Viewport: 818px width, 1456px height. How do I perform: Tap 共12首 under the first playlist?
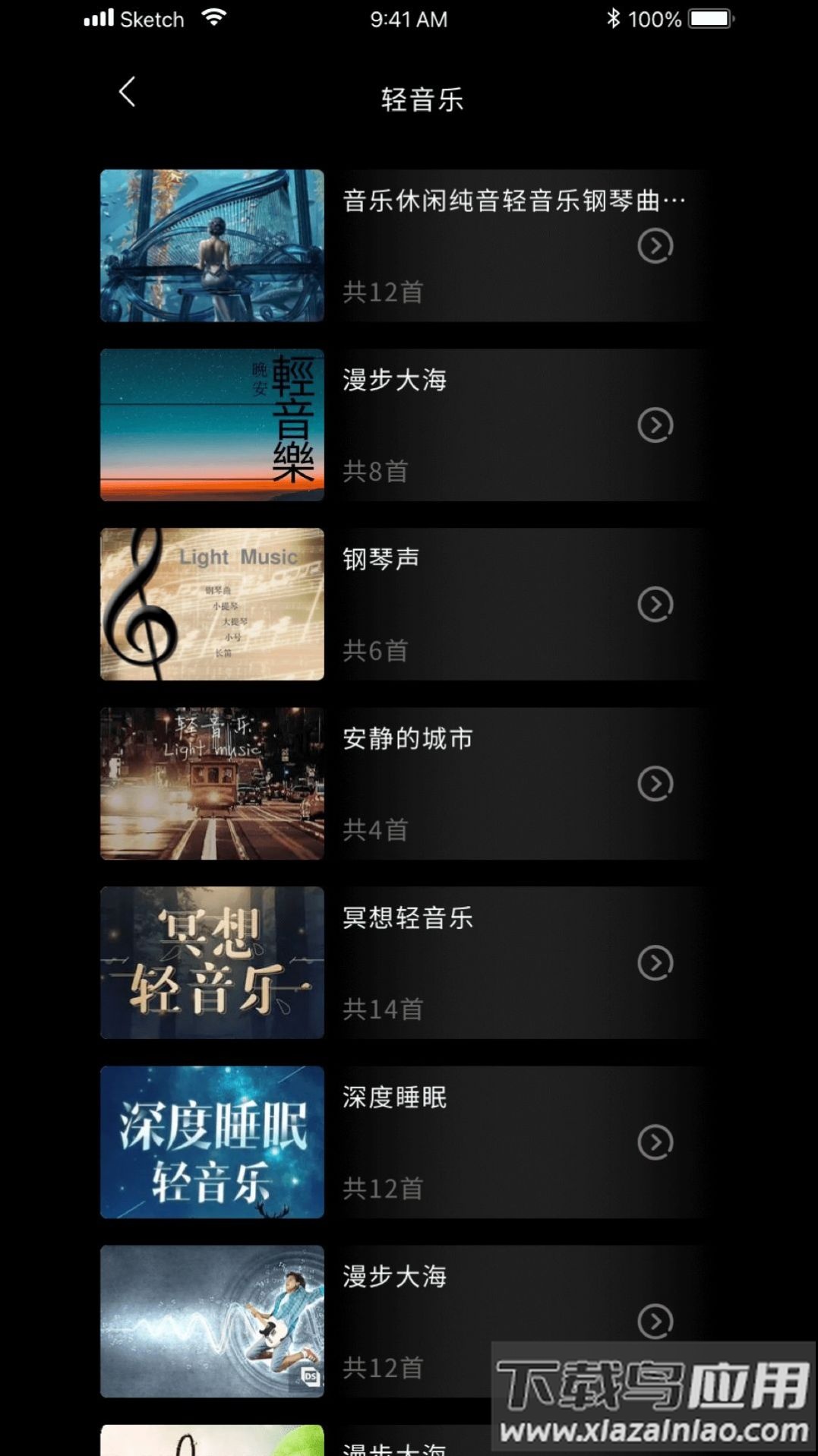pyautogui.click(x=381, y=292)
